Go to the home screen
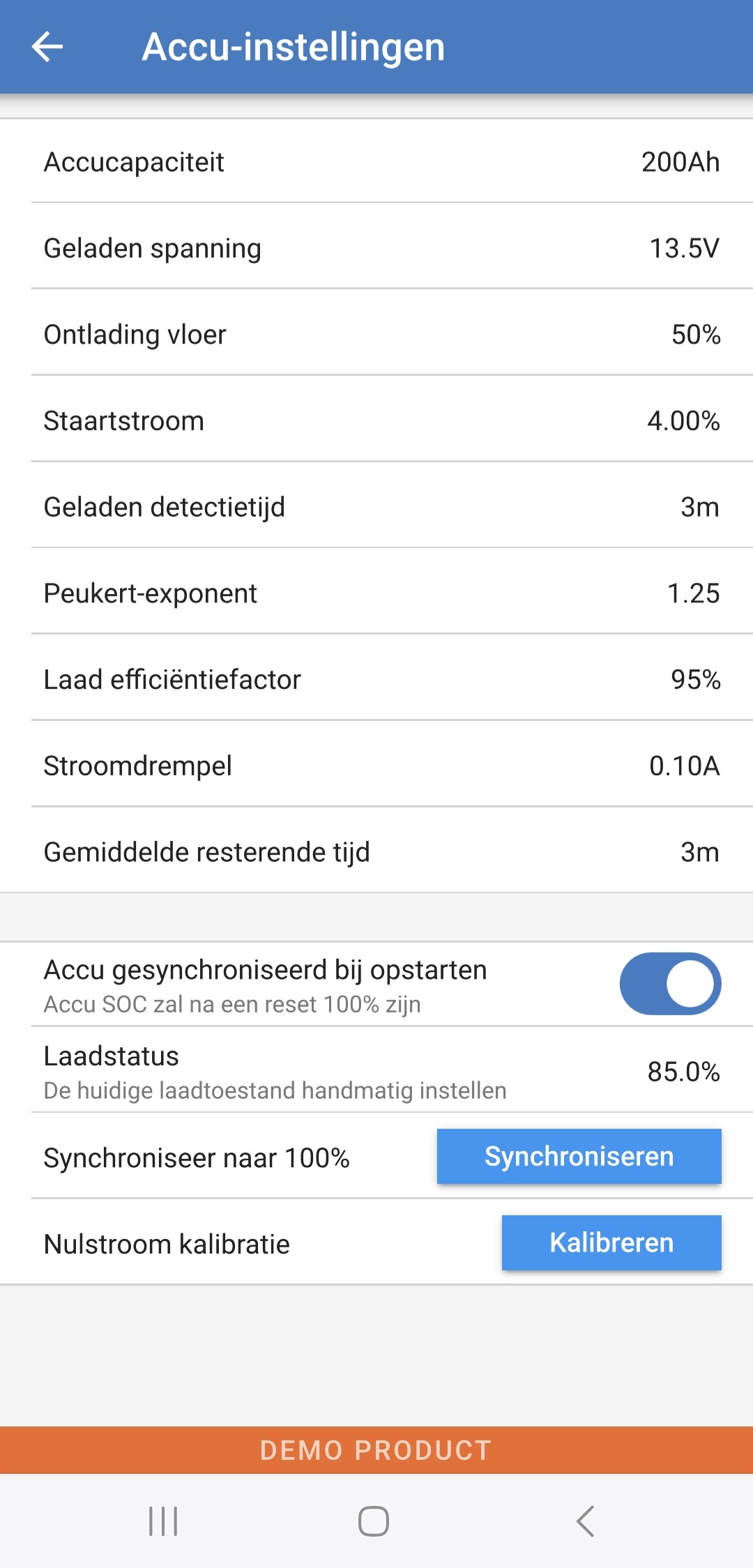 (374, 1521)
